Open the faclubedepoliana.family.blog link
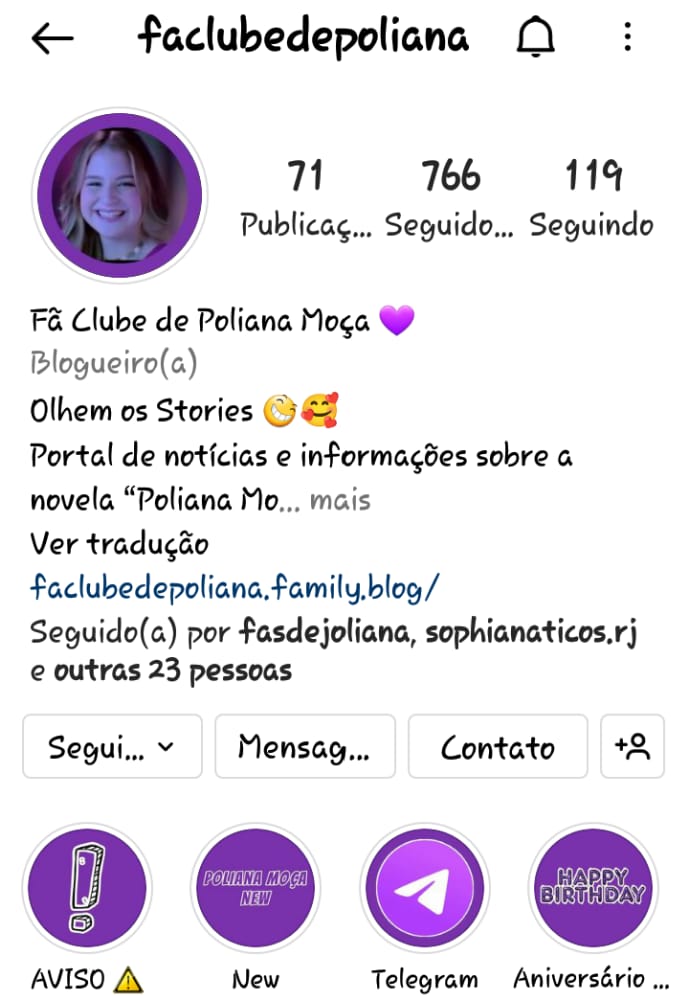688x1000 pixels. pos(235,586)
